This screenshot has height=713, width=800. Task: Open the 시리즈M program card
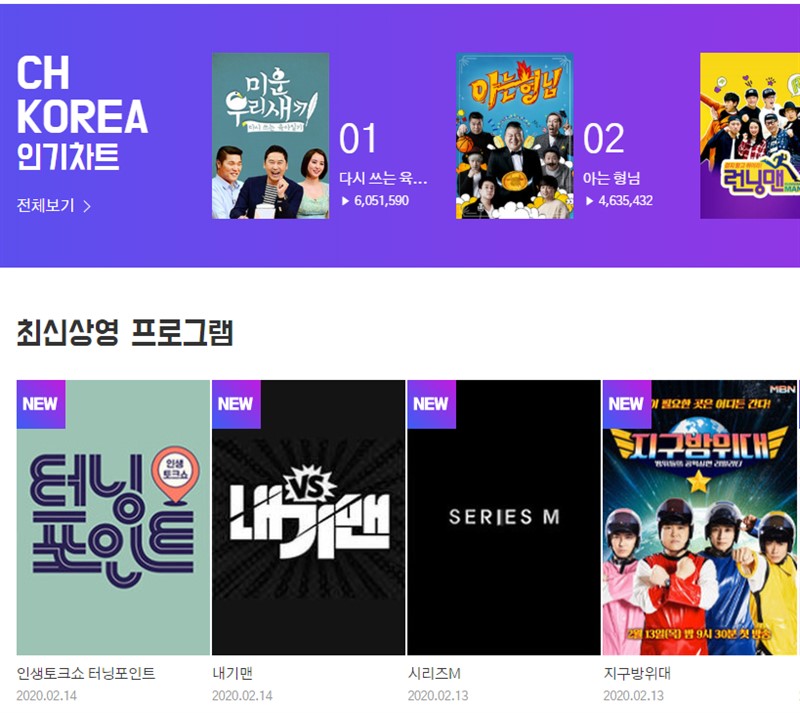503,517
